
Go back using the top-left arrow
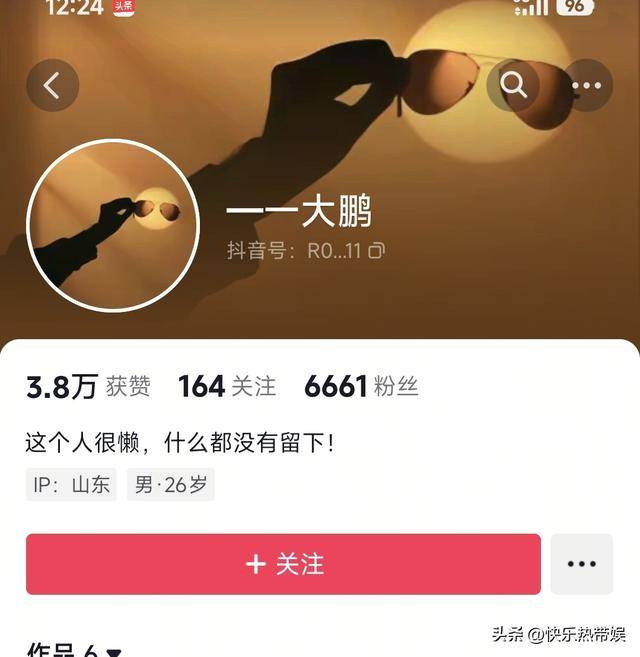pyautogui.click(x=52, y=86)
